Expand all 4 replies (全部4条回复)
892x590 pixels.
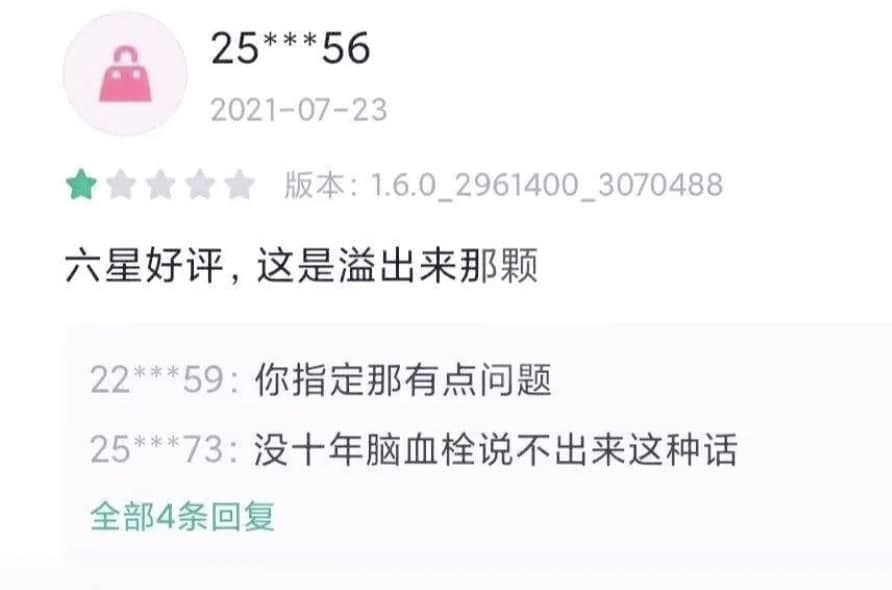(182, 516)
